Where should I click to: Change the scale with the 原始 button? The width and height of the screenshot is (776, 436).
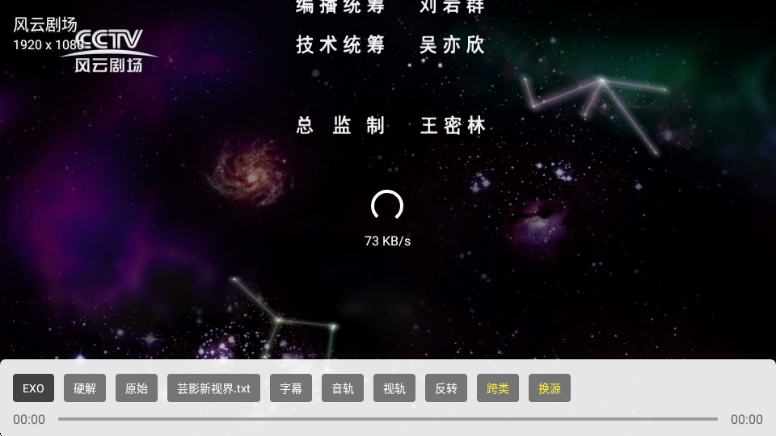tap(136, 388)
